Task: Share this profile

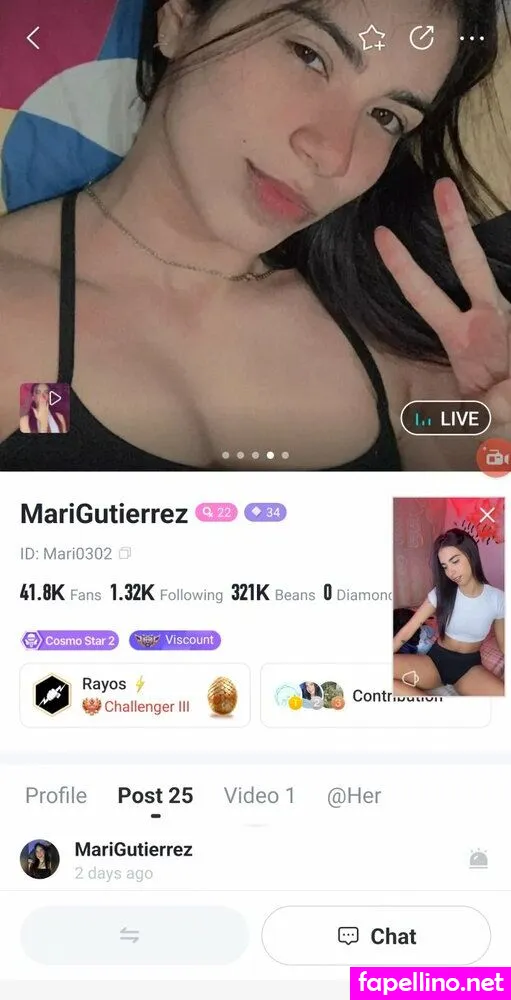Action: coord(421,38)
